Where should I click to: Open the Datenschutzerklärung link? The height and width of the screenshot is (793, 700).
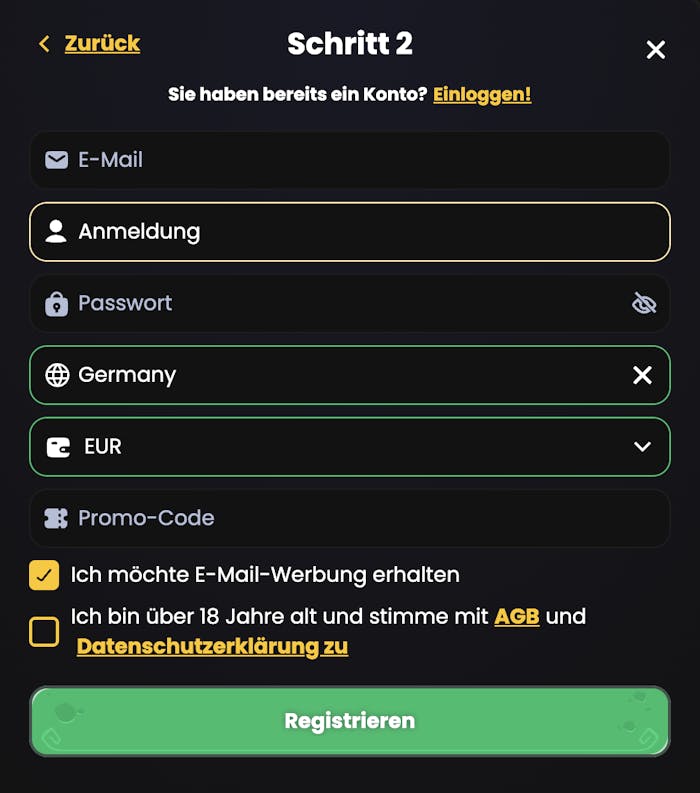[x=212, y=646]
